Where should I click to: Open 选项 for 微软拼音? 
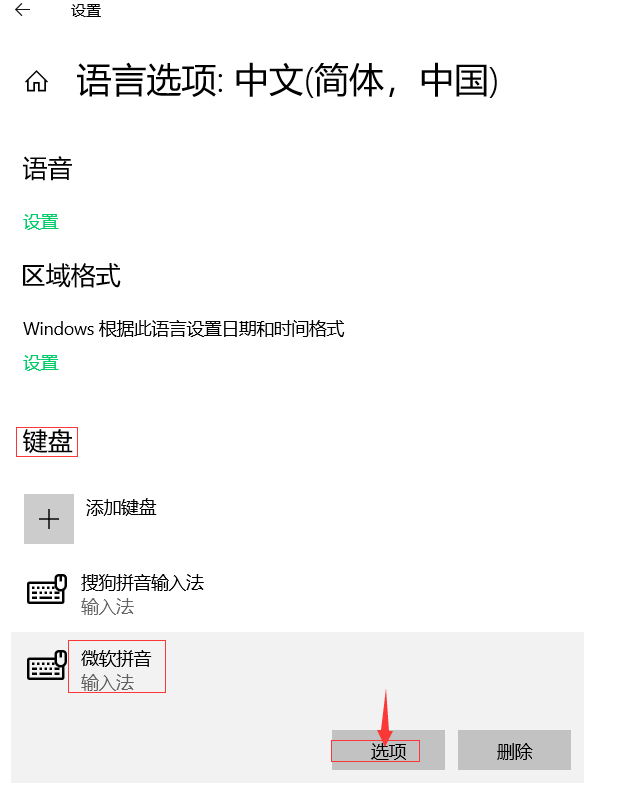click(388, 751)
